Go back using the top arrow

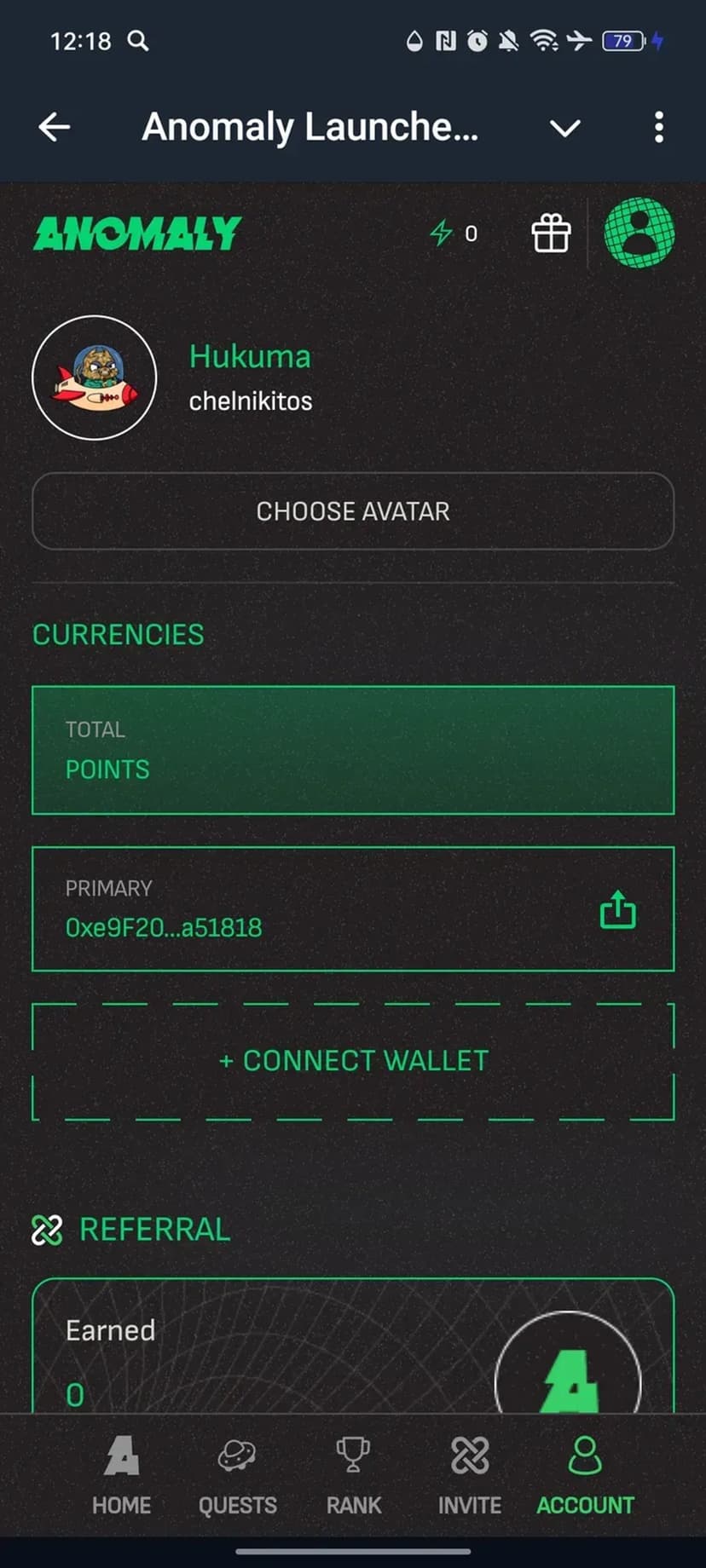point(55,127)
